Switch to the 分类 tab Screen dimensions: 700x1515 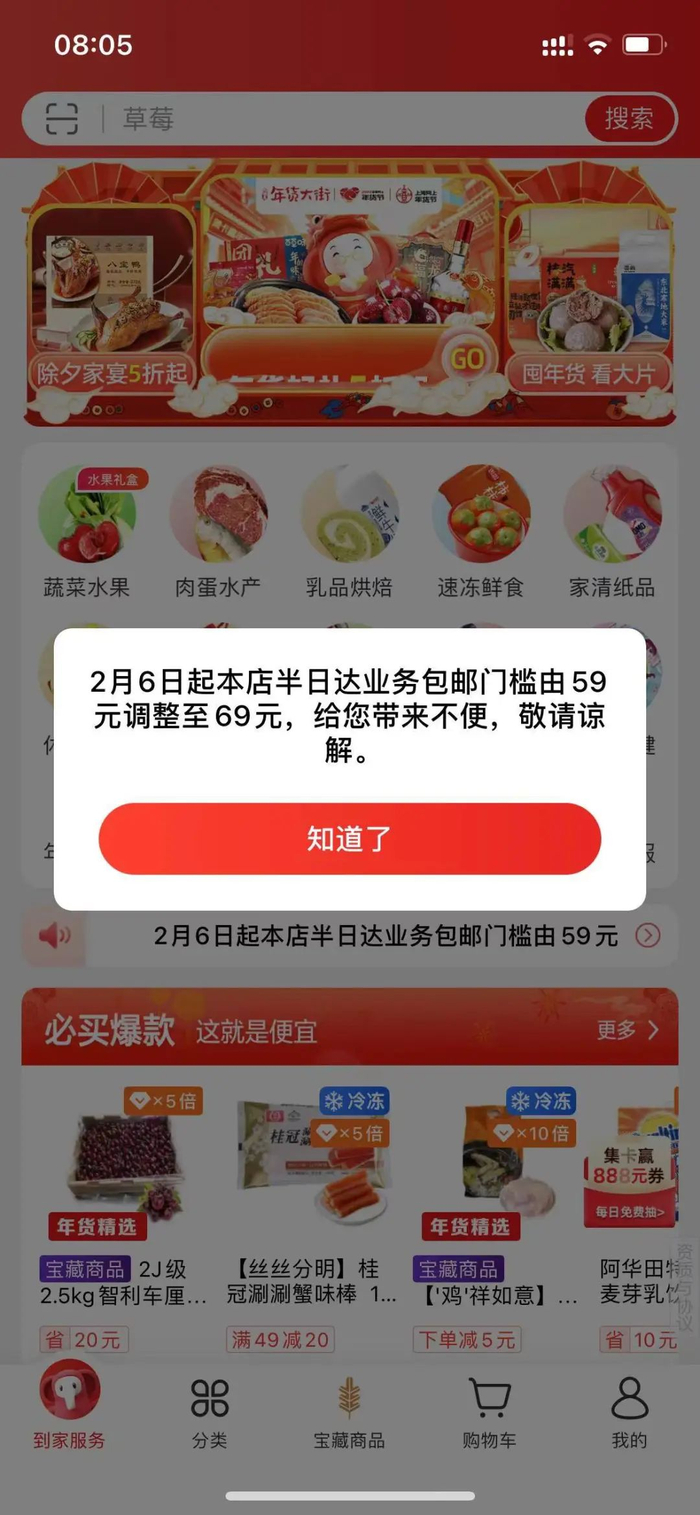pos(210,1414)
